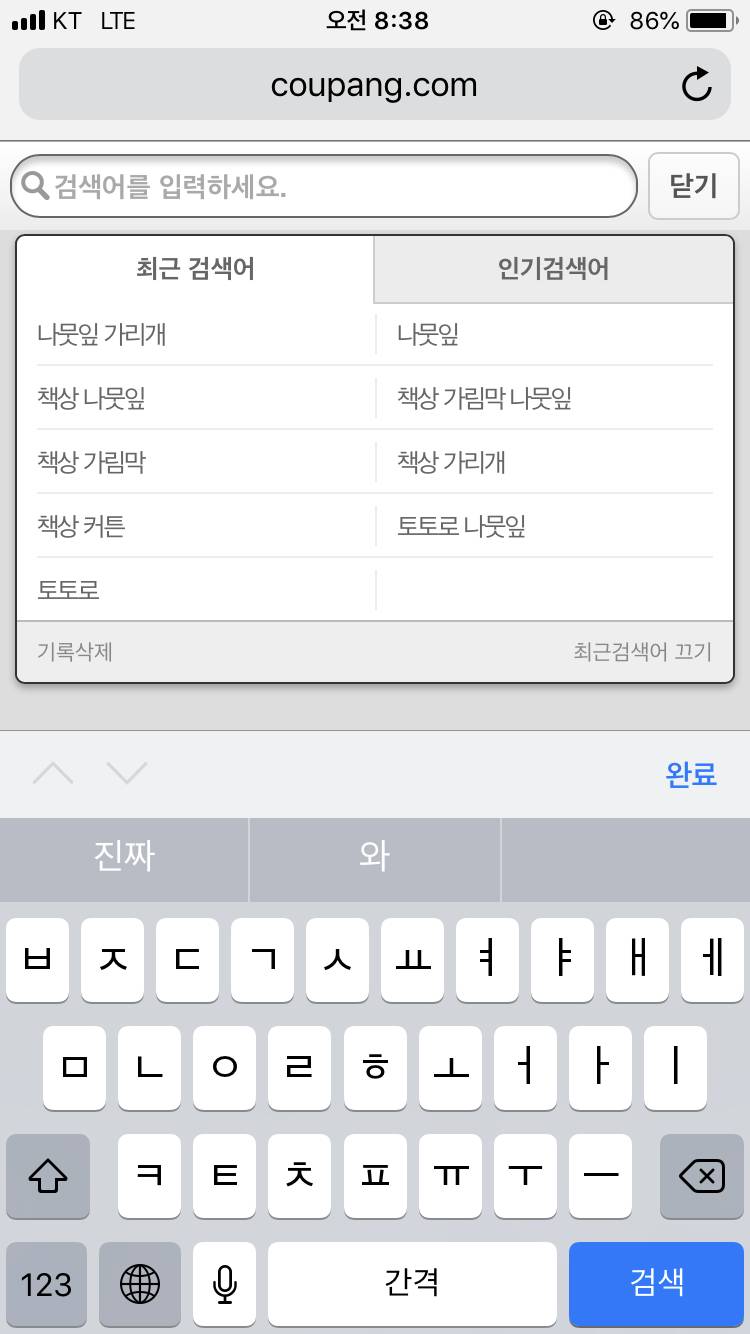This screenshot has width=750, height=1334.
Task: Toggle the shift key for capitals
Action: [x=47, y=1177]
